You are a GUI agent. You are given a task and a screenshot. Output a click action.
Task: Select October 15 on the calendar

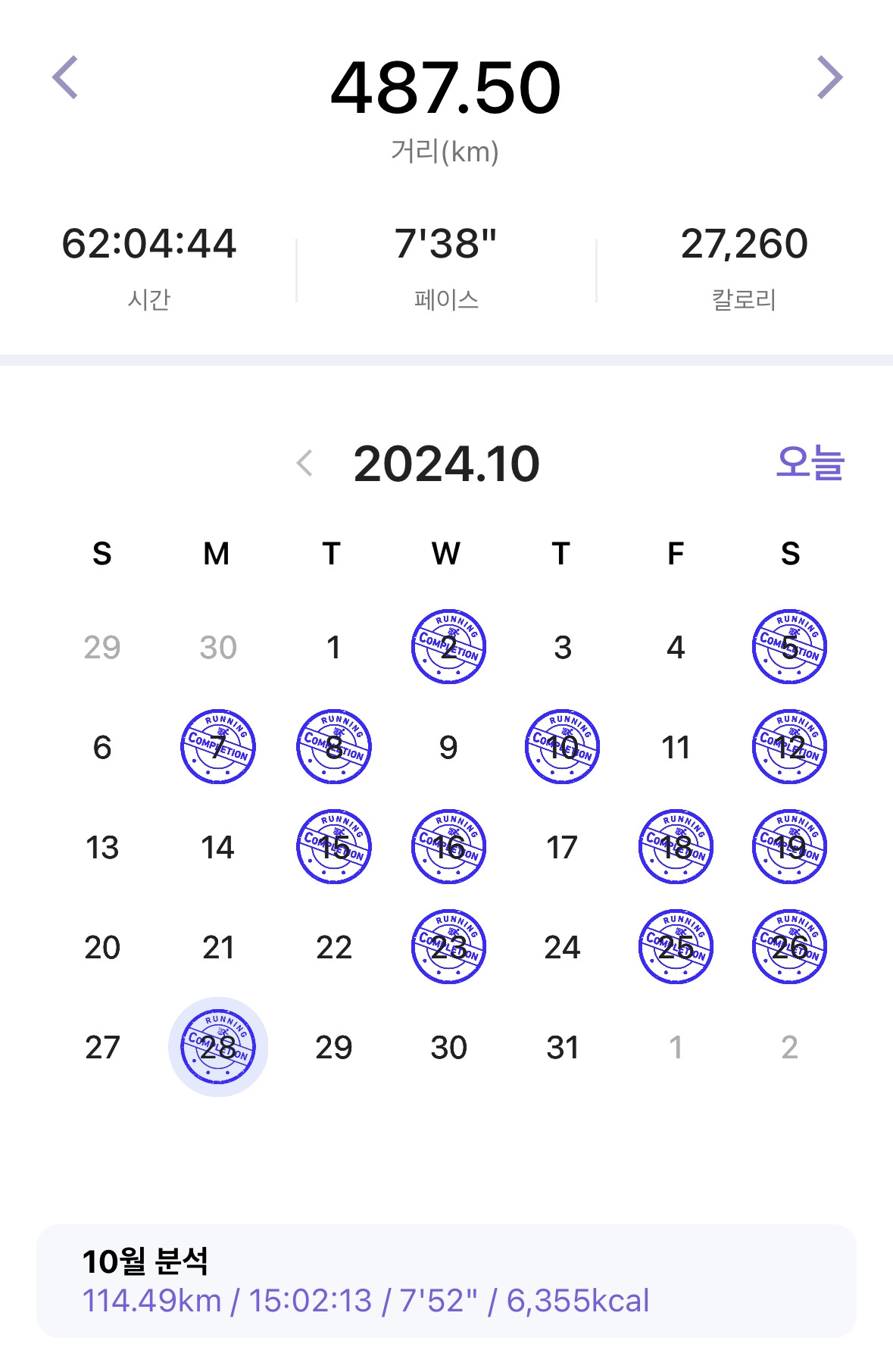(333, 847)
